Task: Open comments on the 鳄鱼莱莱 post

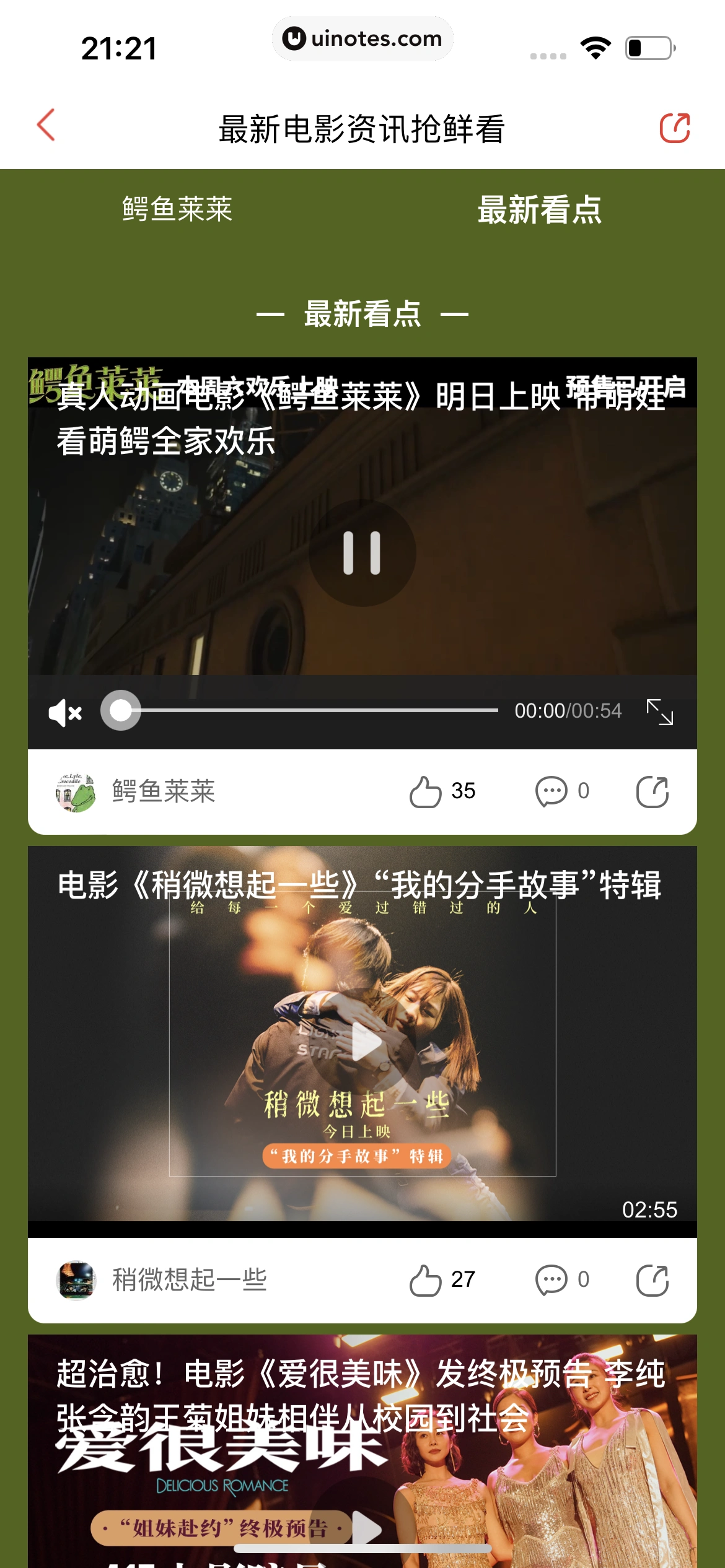Action: tap(550, 791)
